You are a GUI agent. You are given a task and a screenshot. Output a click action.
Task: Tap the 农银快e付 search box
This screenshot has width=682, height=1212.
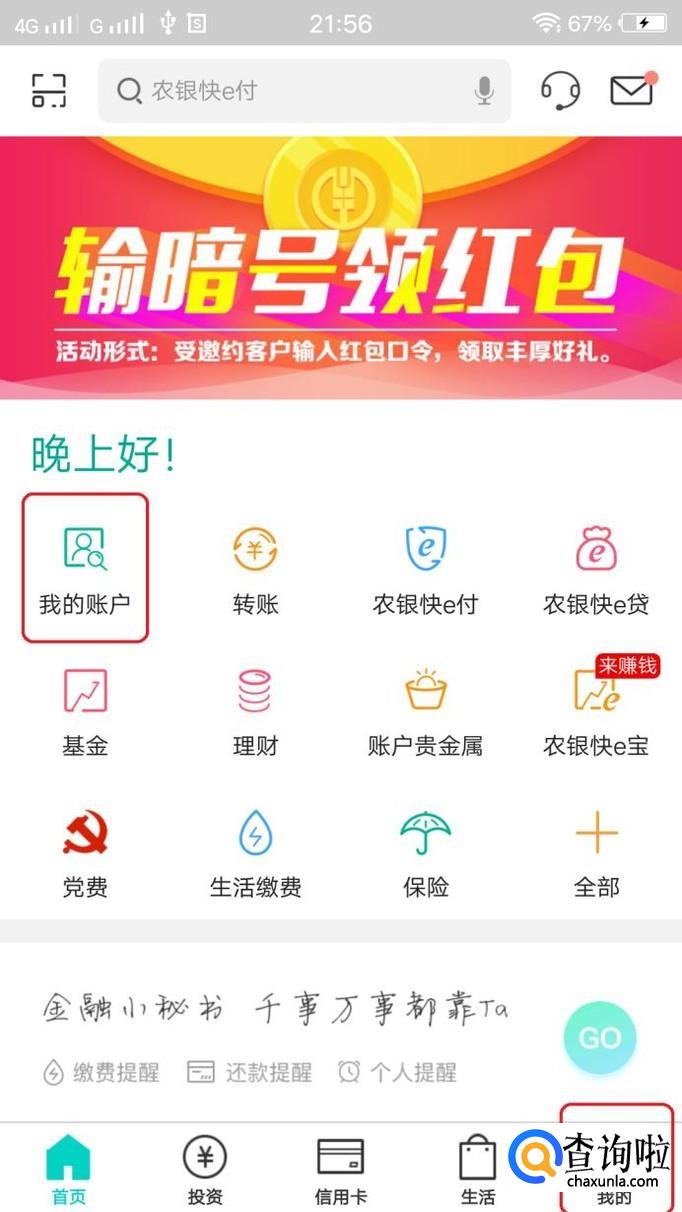pos(304,91)
